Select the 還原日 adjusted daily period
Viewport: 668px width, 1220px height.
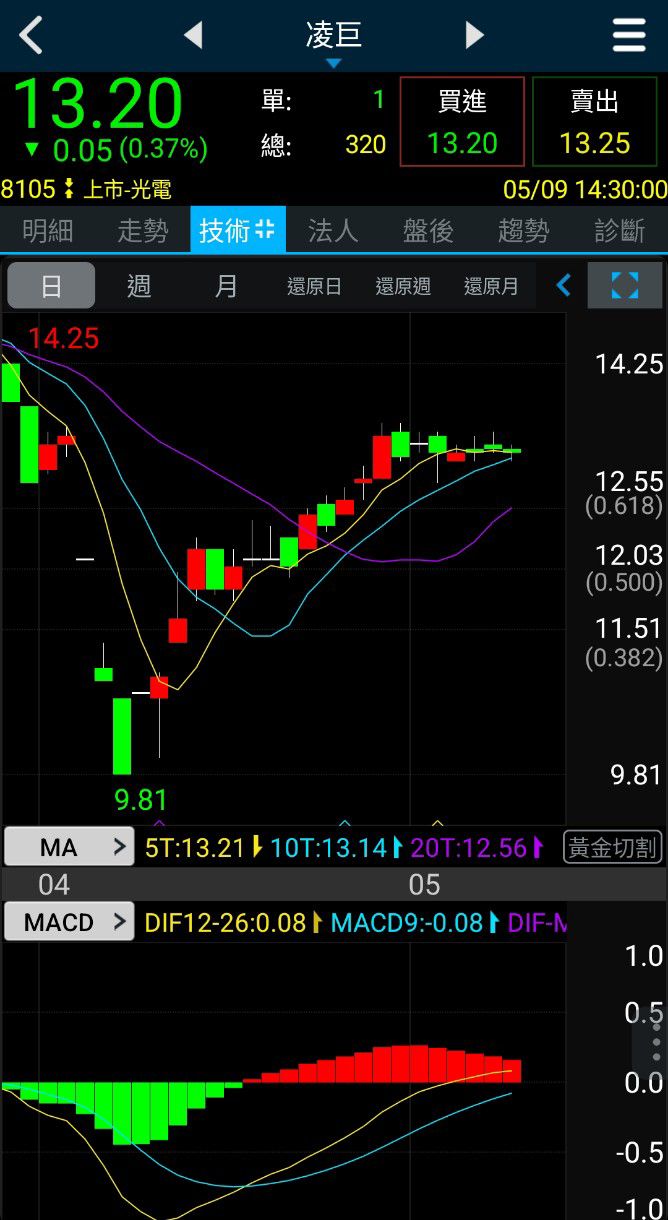click(314, 286)
